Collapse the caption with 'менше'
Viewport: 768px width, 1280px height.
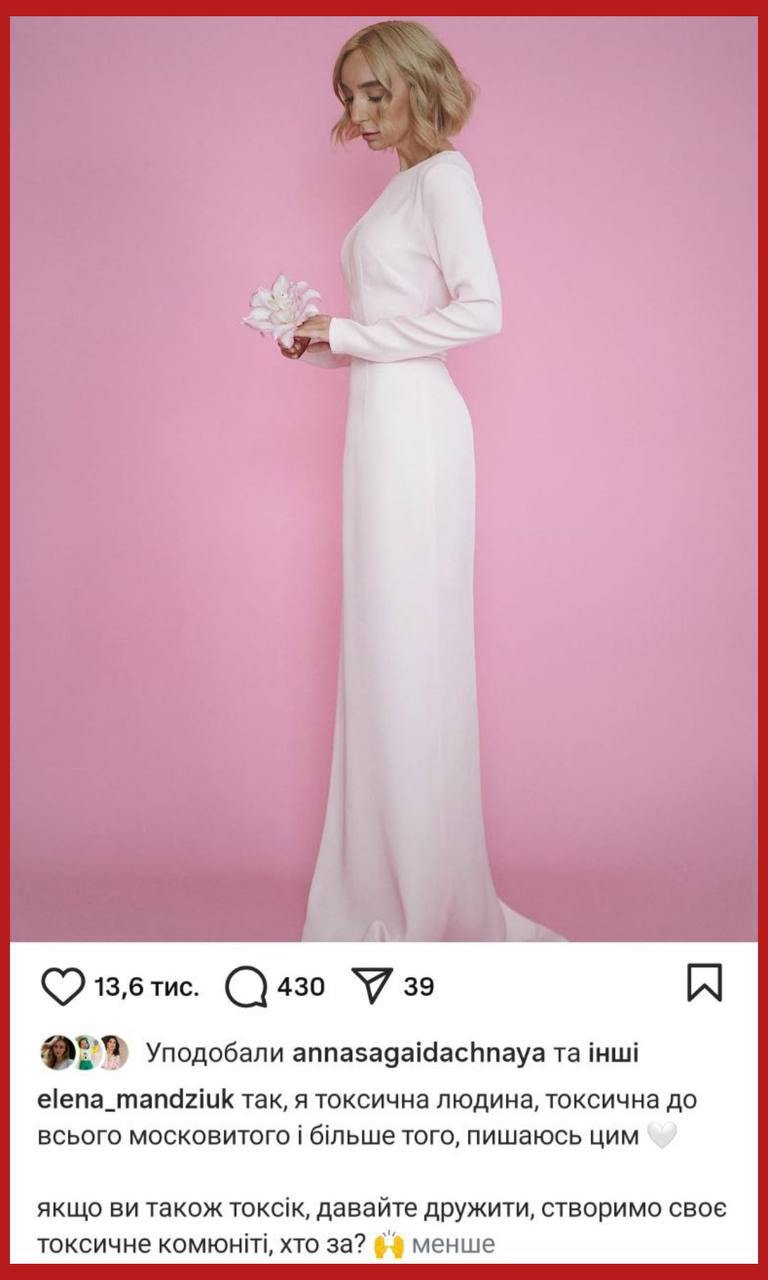[453, 1245]
